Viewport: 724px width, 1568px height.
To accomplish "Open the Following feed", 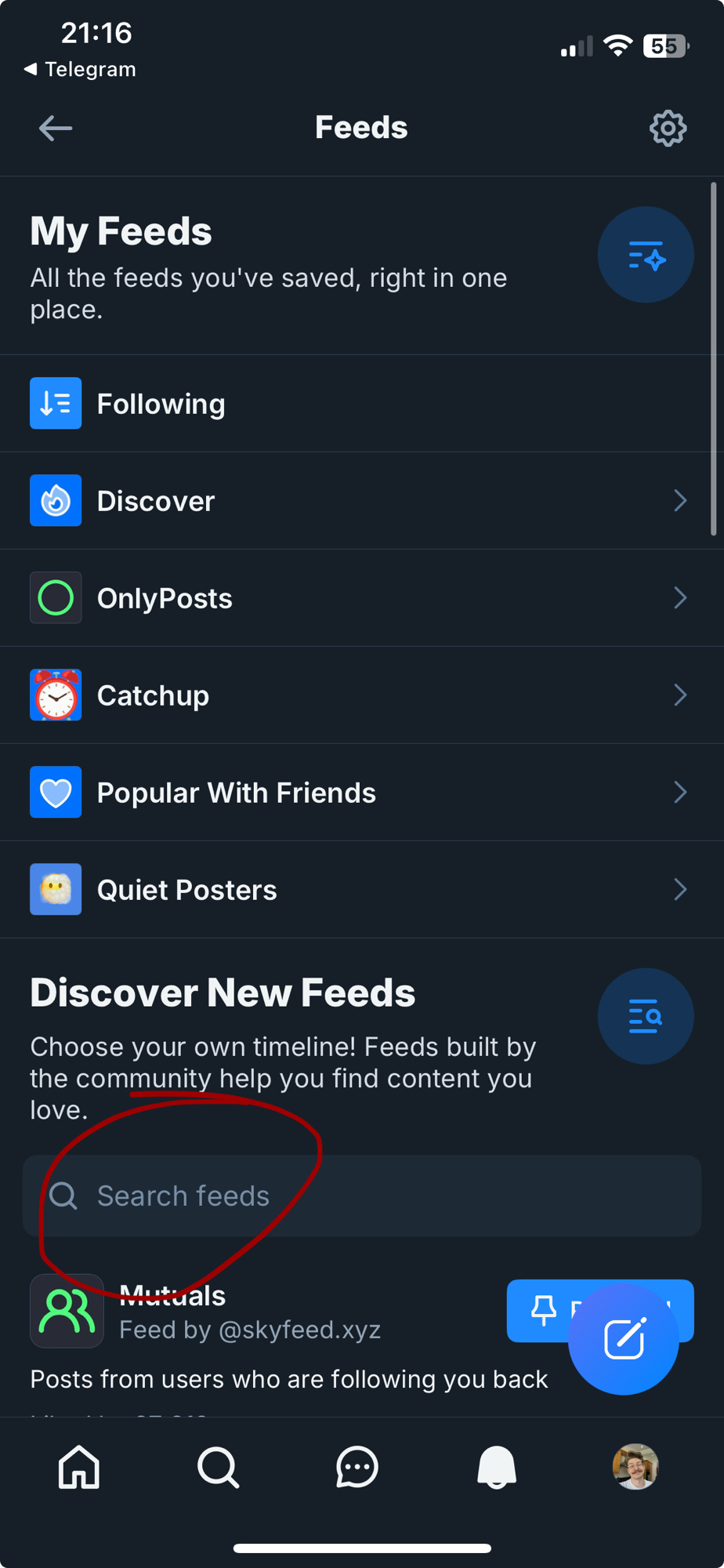I will [x=161, y=404].
